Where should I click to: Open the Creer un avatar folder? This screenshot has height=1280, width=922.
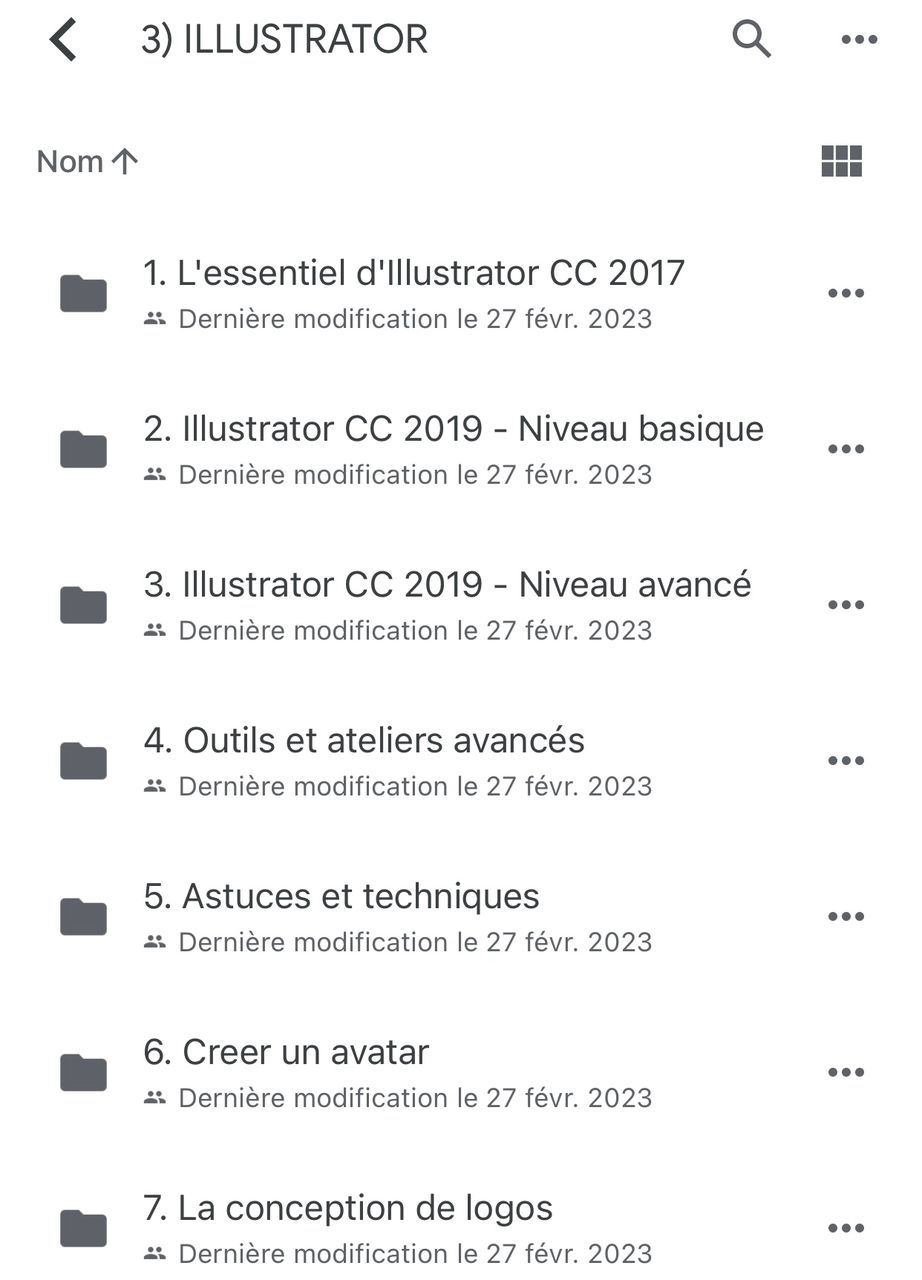point(286,1053)
